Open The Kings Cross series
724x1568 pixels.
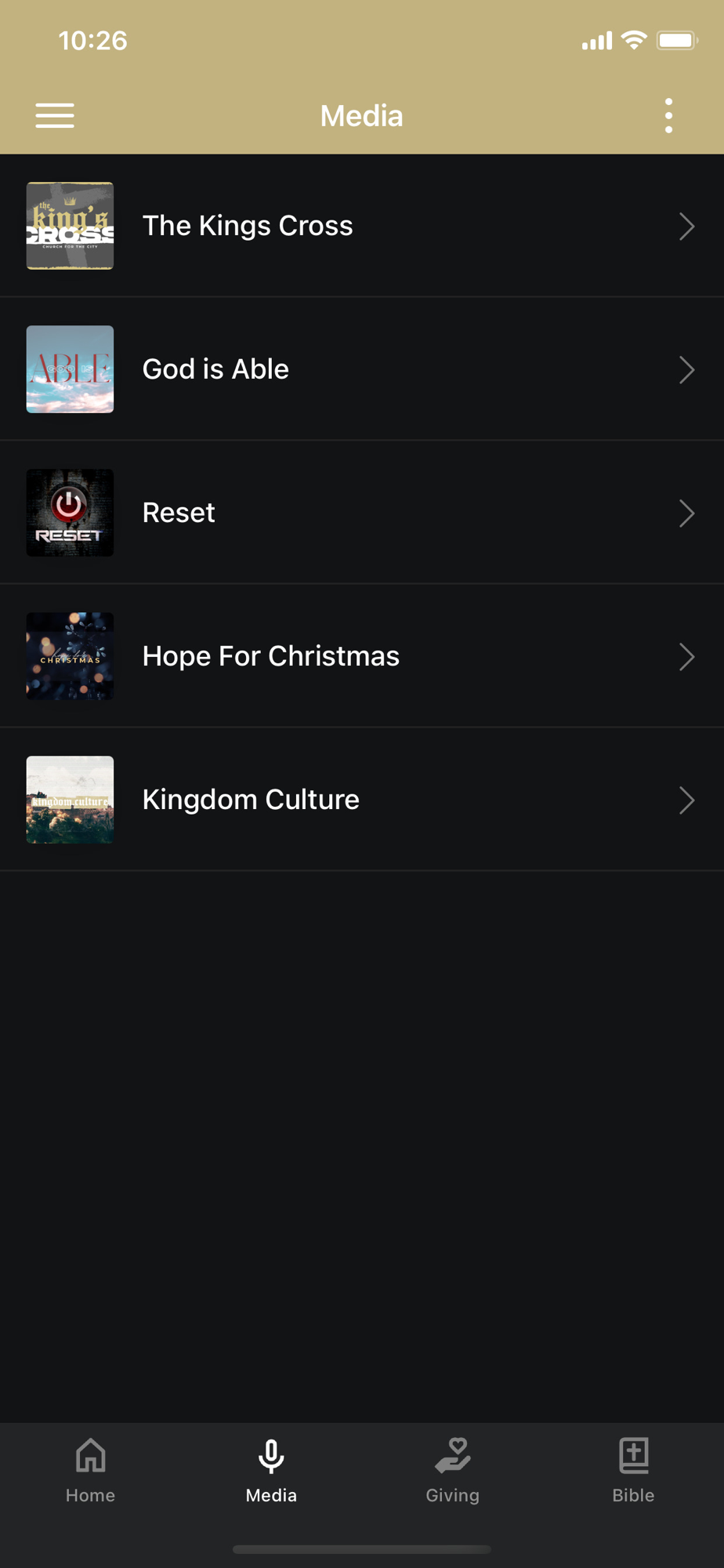click(360, 226)
